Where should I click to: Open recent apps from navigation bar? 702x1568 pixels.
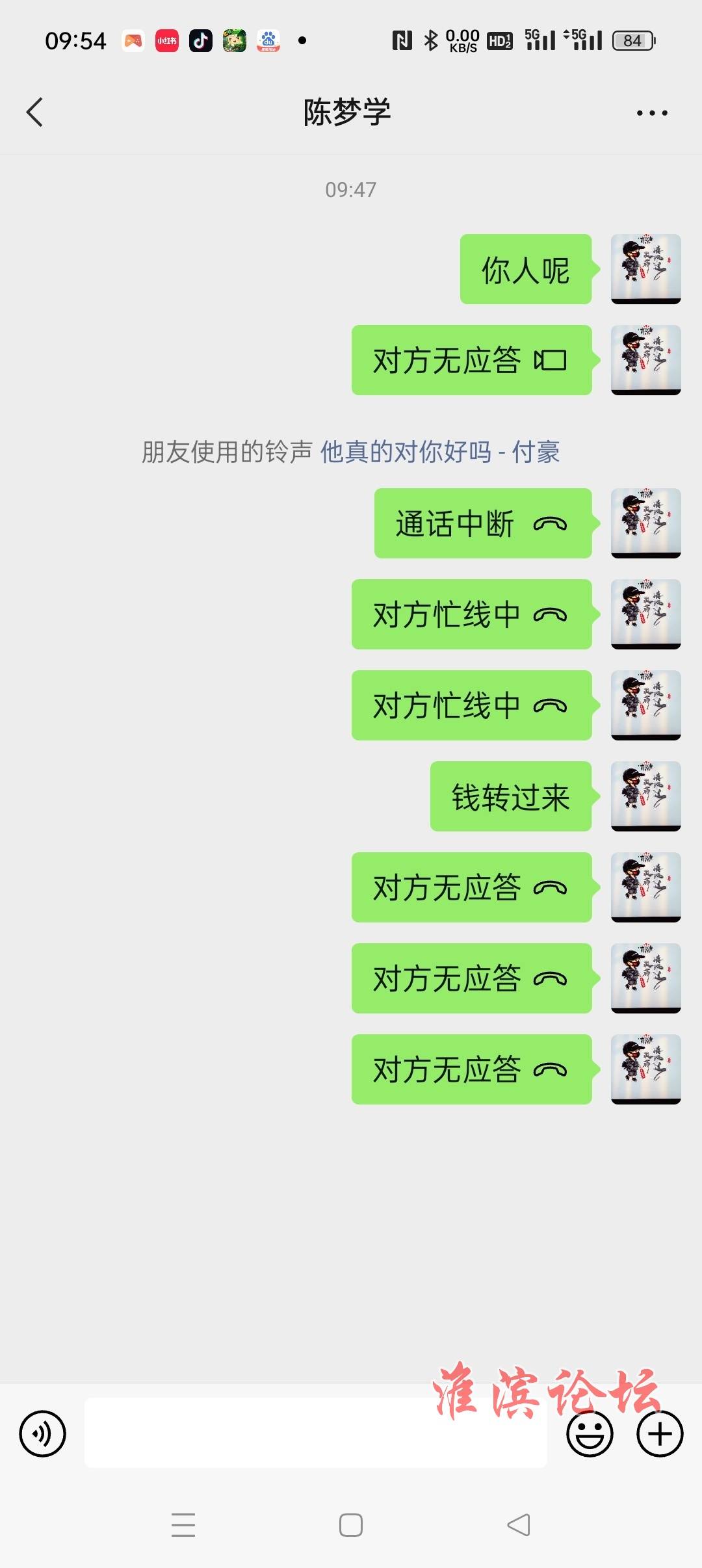[x=183, y=1524]
